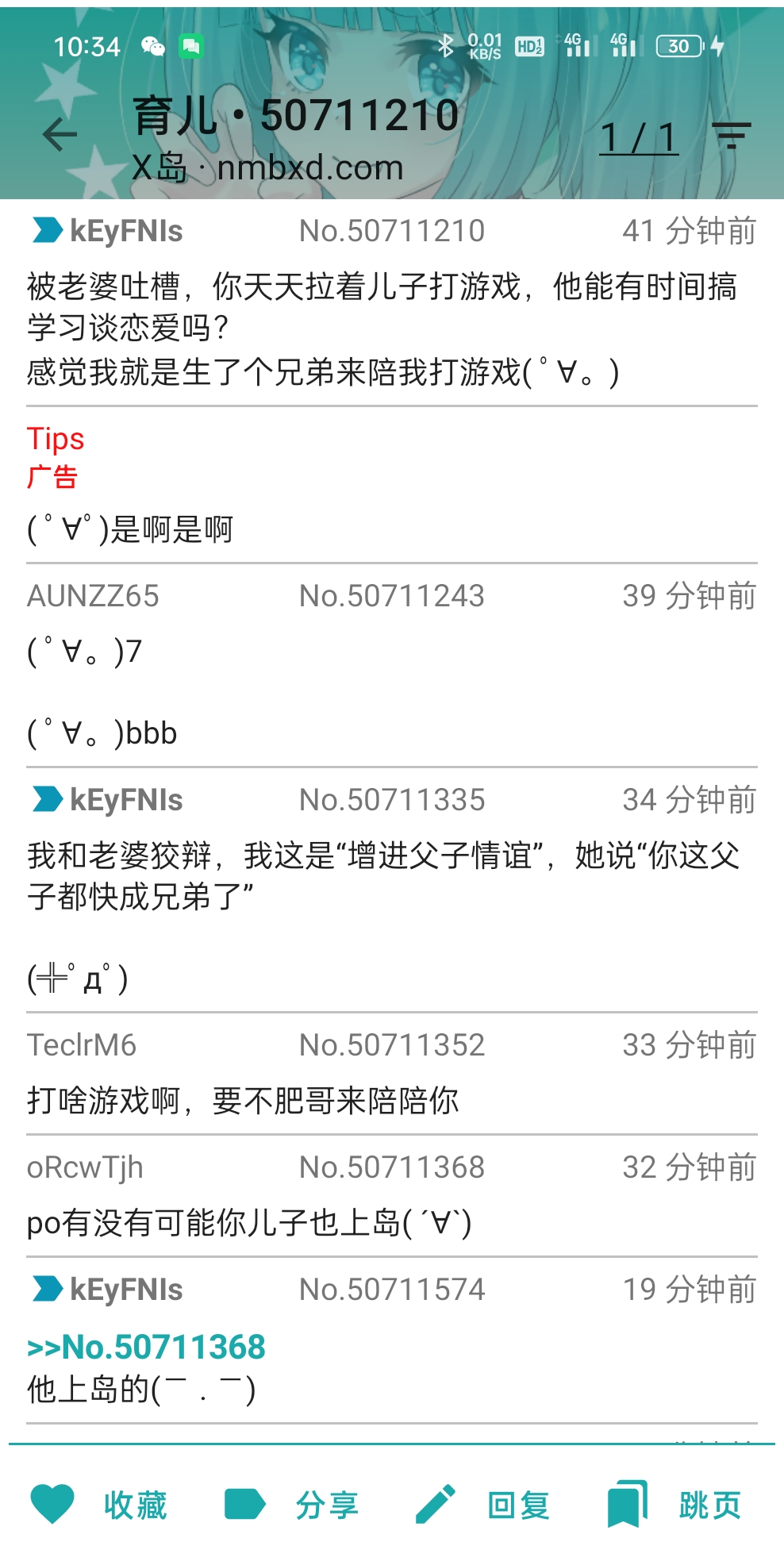The image size is (784, 1565).
Task: Follow the >>No.50711368 quote link
Action: [x=147, y=1347]
